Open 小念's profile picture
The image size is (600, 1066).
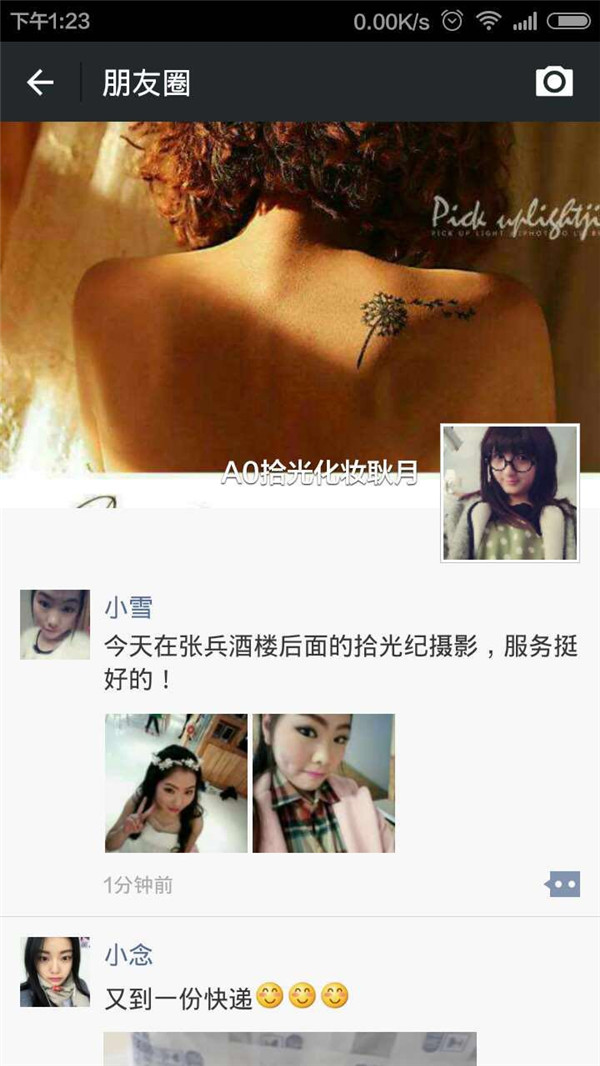tap(55, 971)
